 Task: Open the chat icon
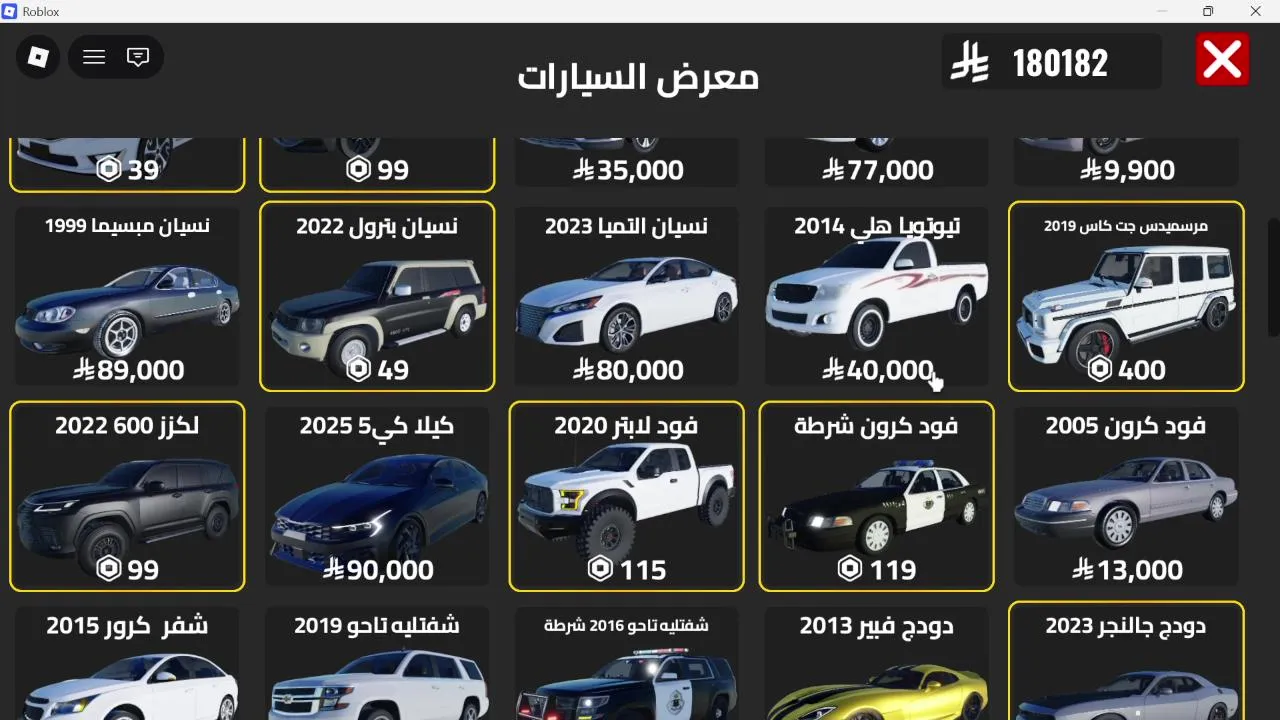138,57
